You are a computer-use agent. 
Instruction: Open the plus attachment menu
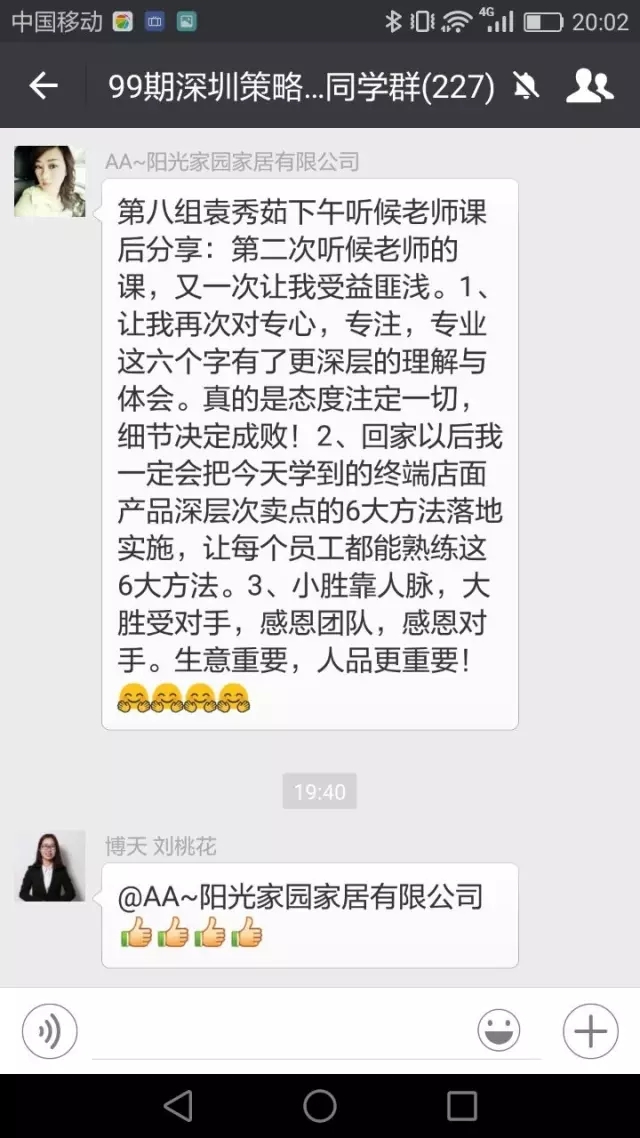click(590, 1031)
